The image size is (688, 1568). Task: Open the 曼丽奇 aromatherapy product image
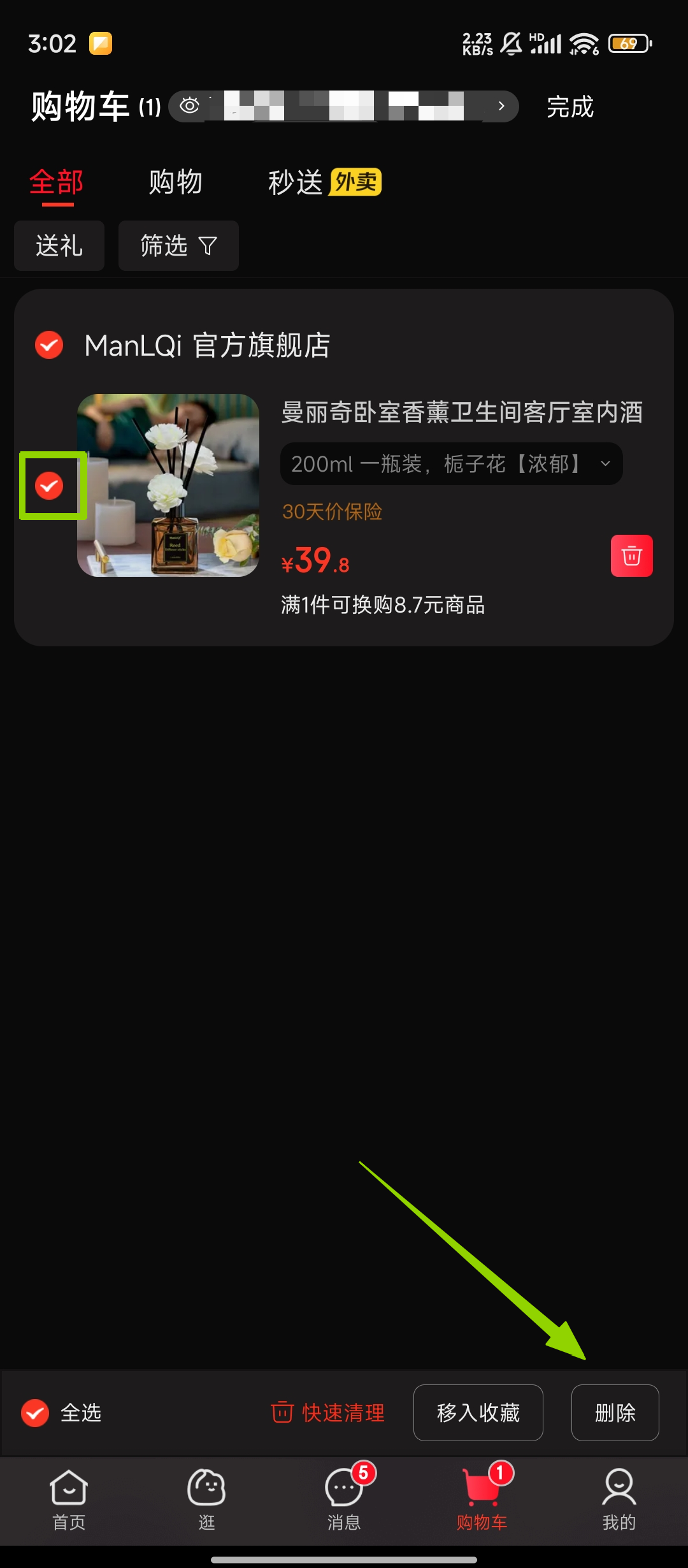click(x=168, y=486)
